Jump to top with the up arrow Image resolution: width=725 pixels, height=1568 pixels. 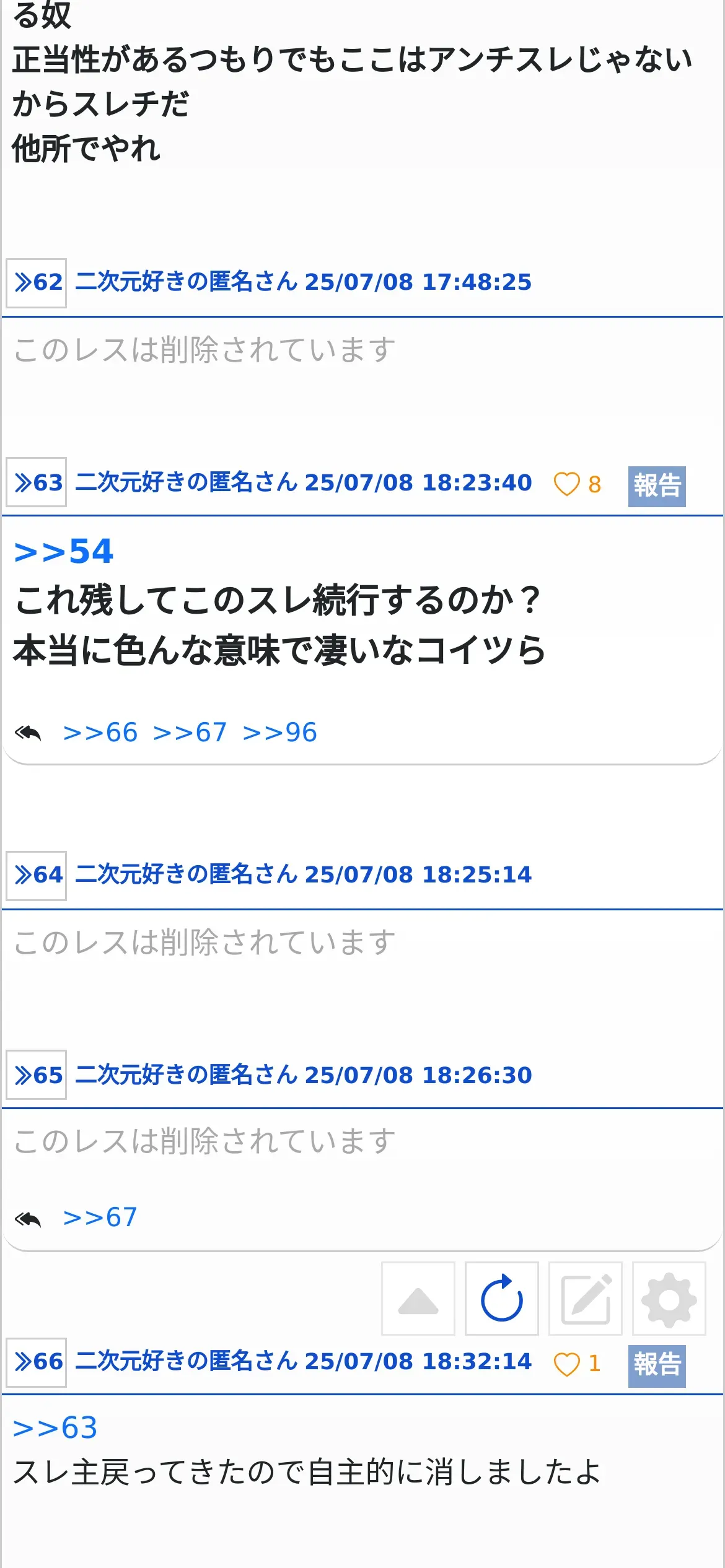[x=418, y=1299]
